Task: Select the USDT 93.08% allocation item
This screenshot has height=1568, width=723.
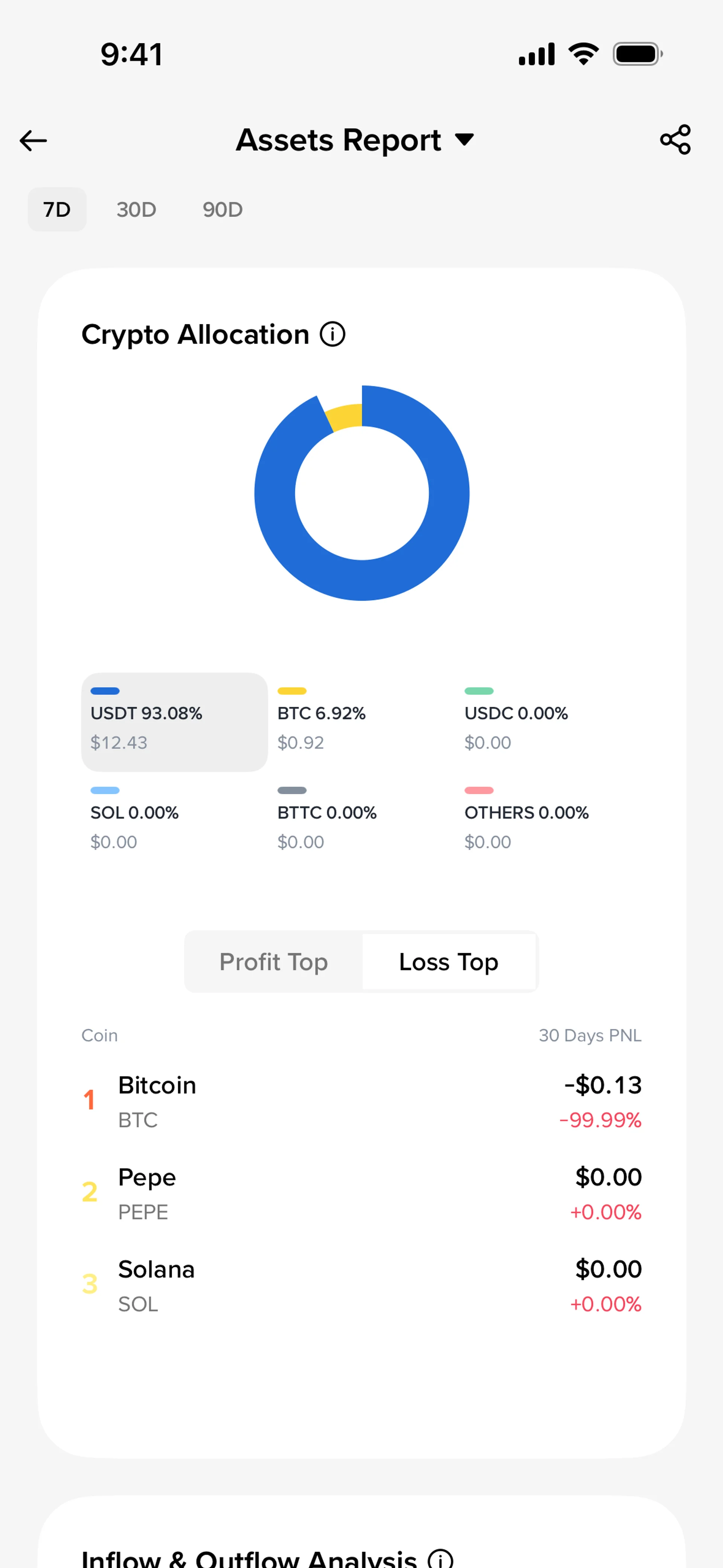Action: [175, 722]
